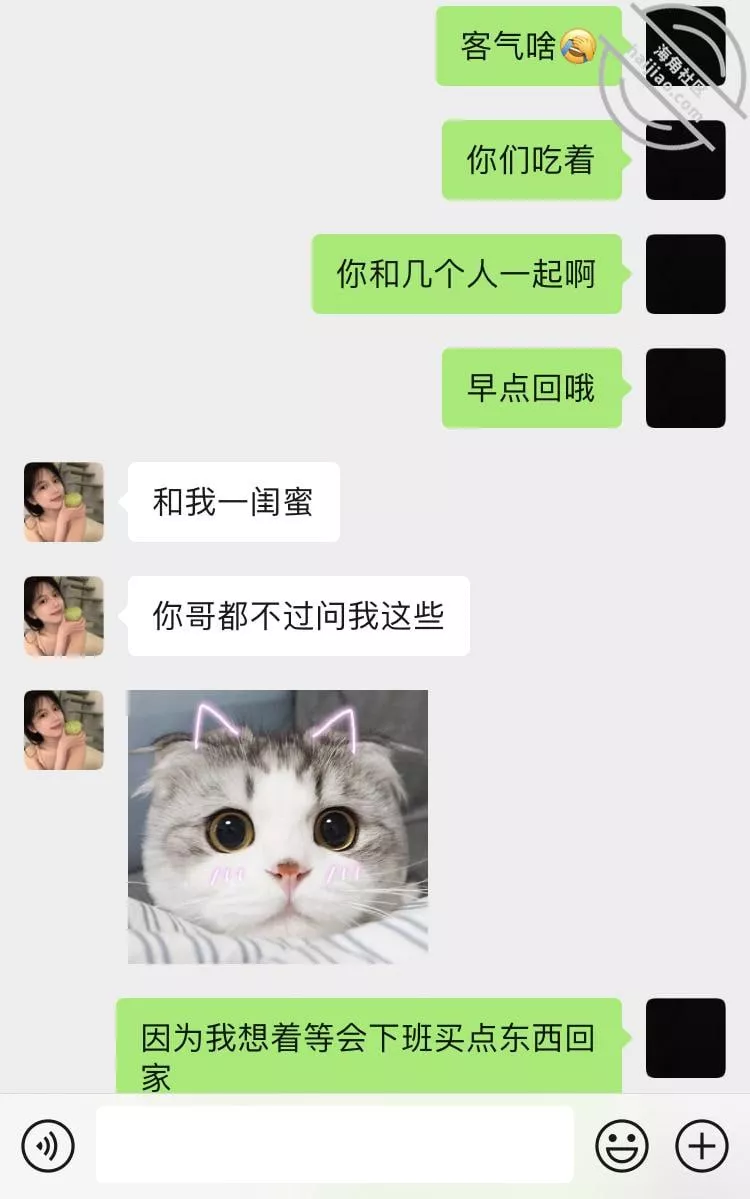Screen dimensions: 750x1199
Task: Open the plus attachments menu
Action: 702,1145
